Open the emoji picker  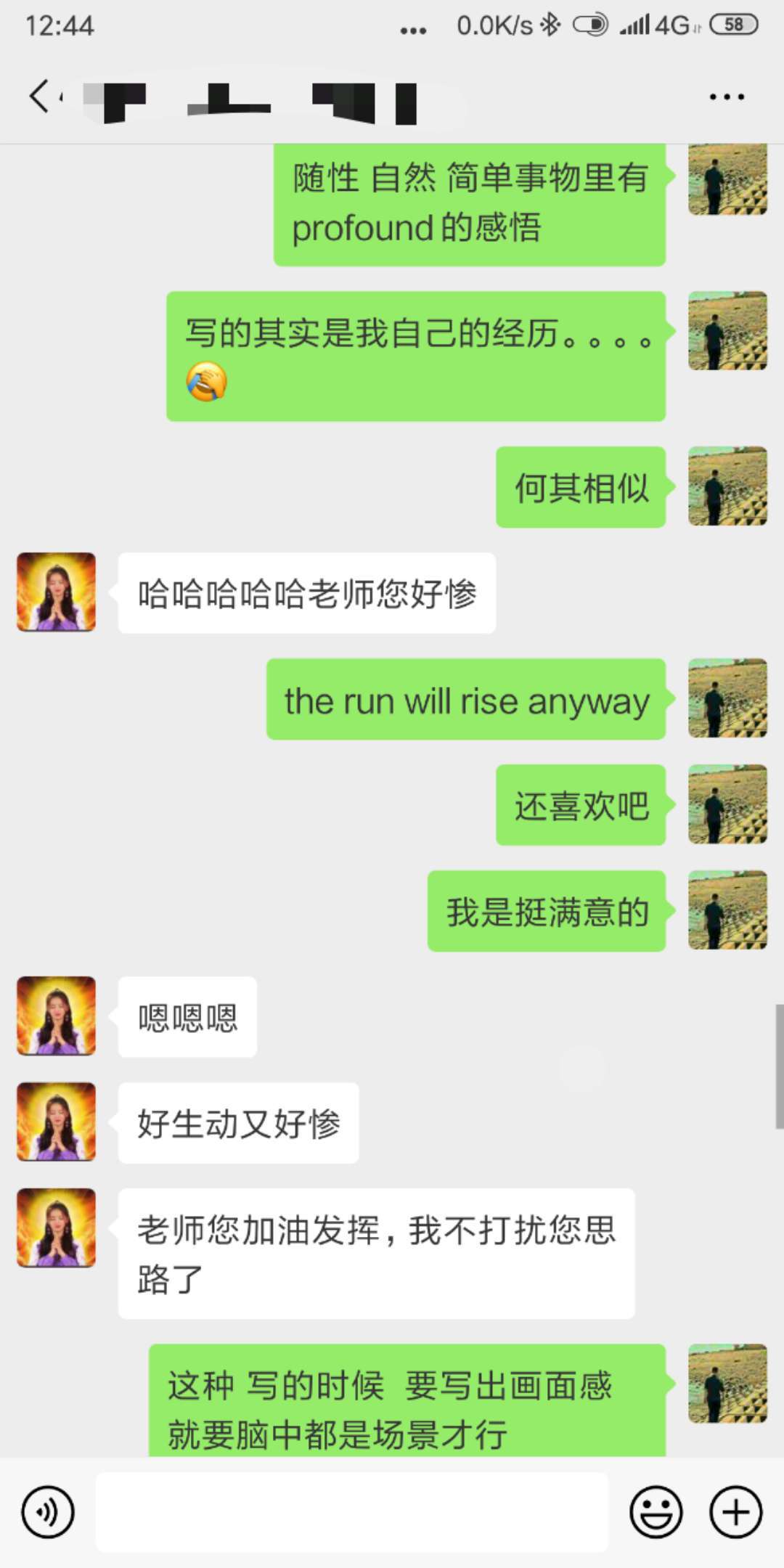(656, 1513)
